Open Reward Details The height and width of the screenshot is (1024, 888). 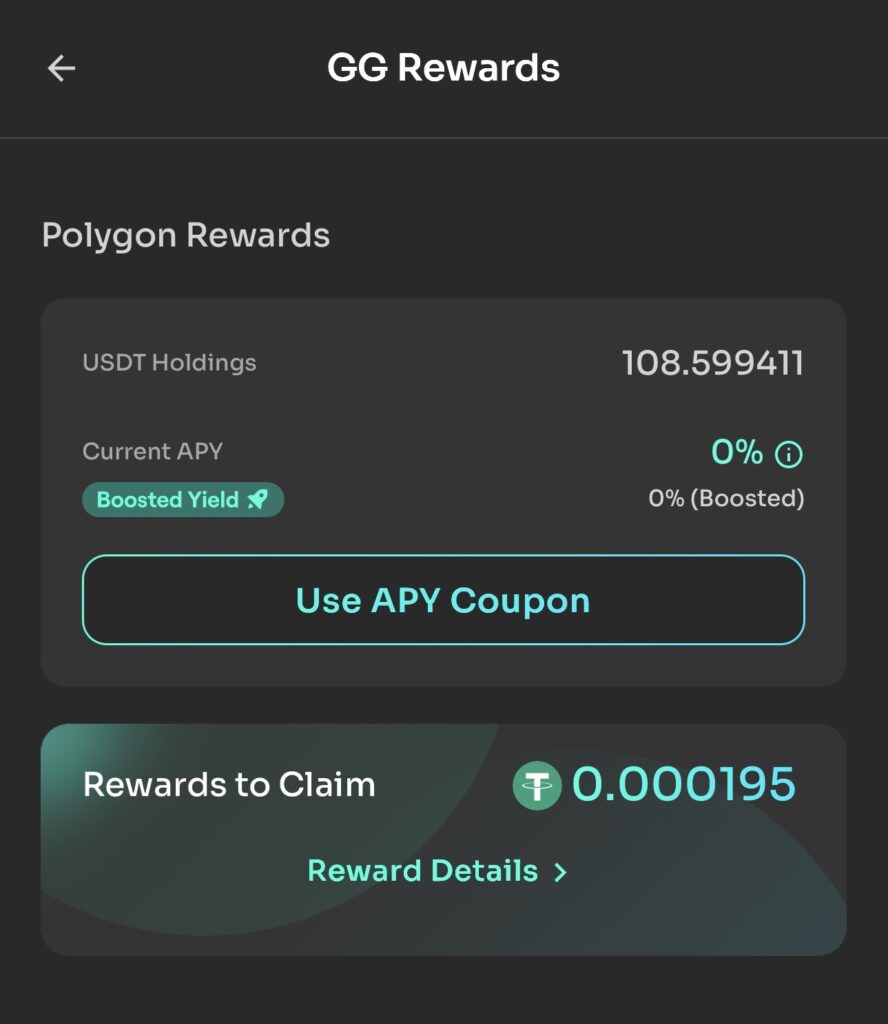tap(437, 871)
